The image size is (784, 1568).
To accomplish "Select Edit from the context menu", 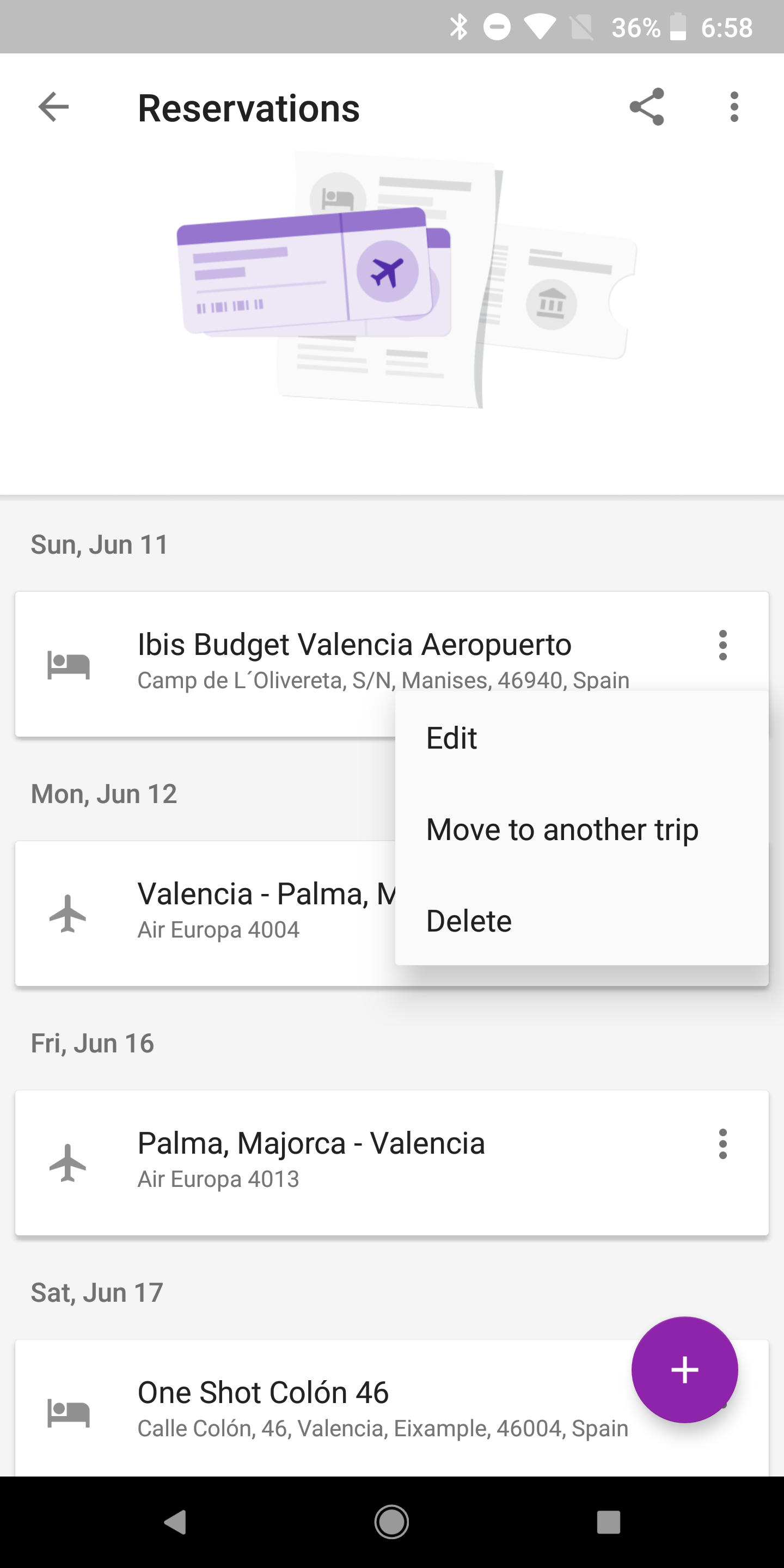I will pyautogui.click(x=452, y=738).
